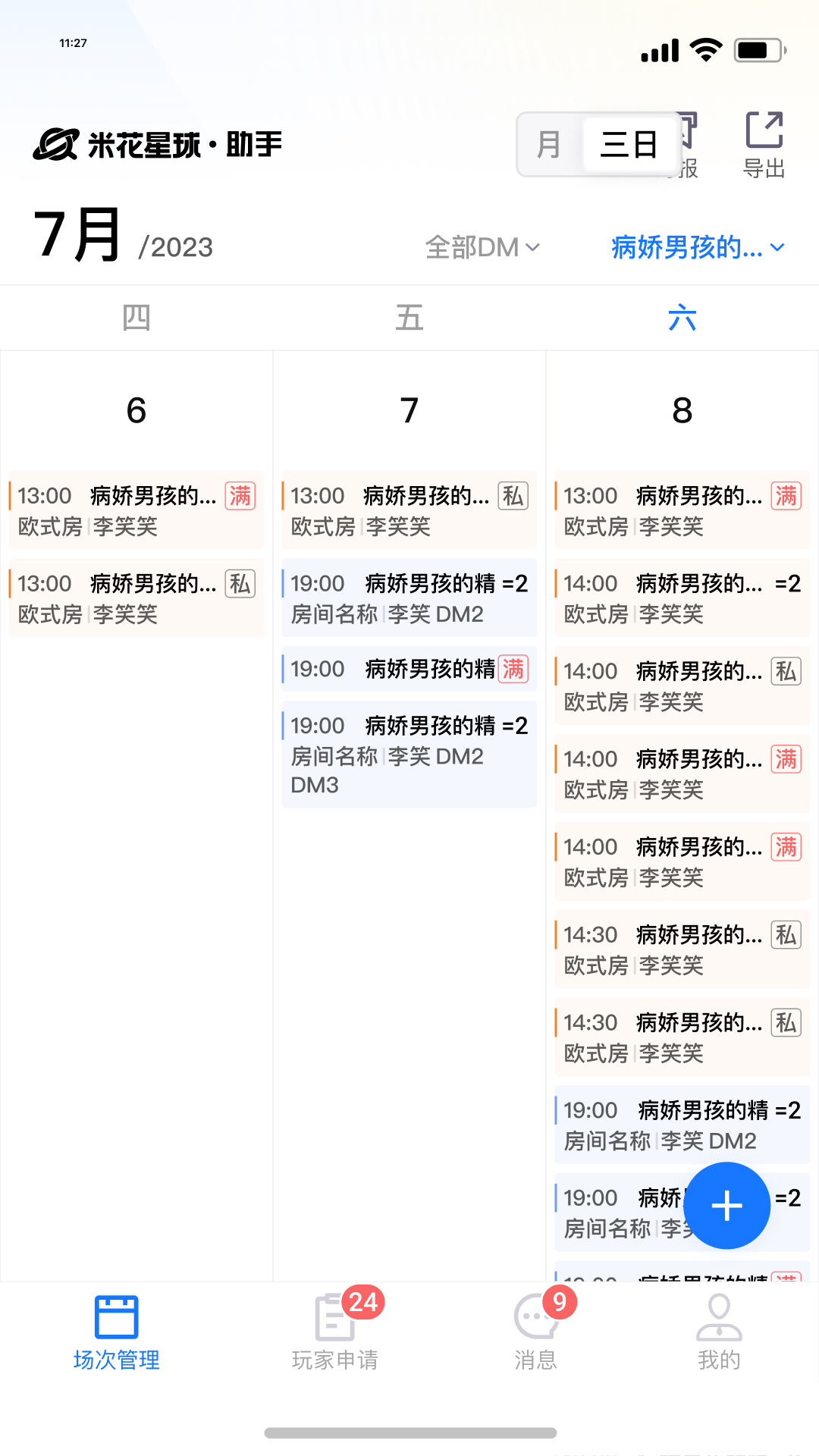Switch the view toggle to 月

[x=548, y=144]
